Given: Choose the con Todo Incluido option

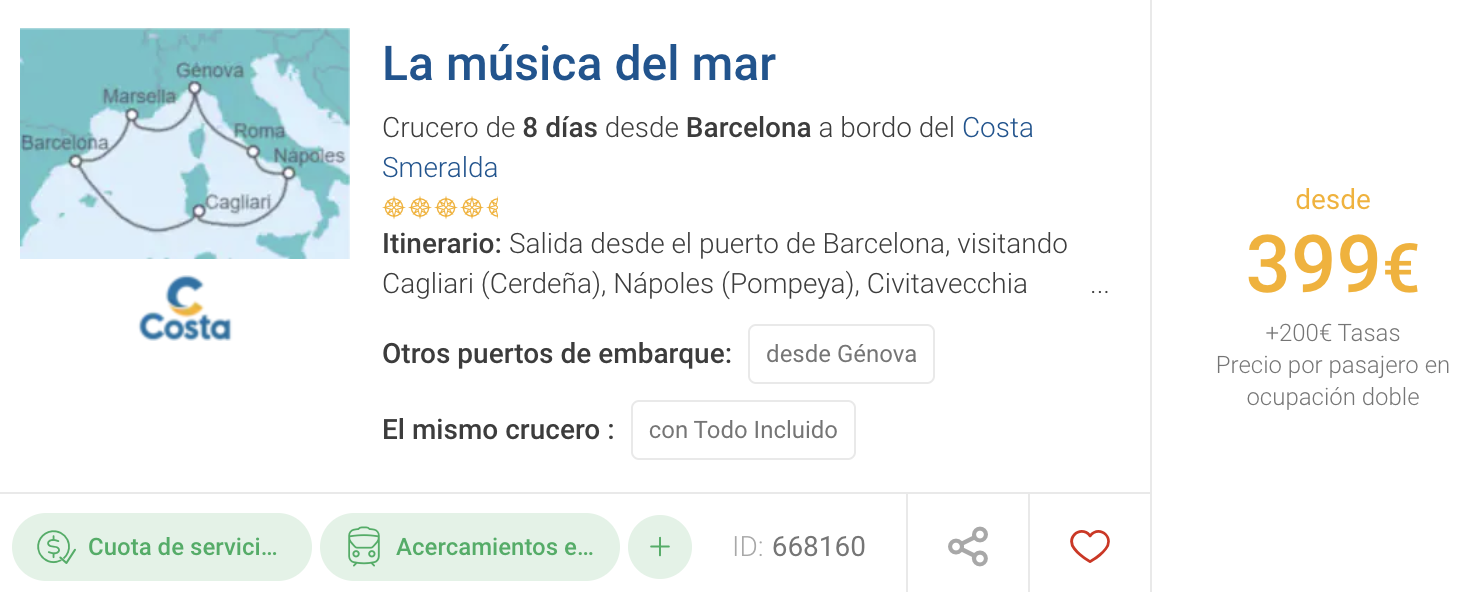Looking at the screenshot, I should click(x=742, y=430).
